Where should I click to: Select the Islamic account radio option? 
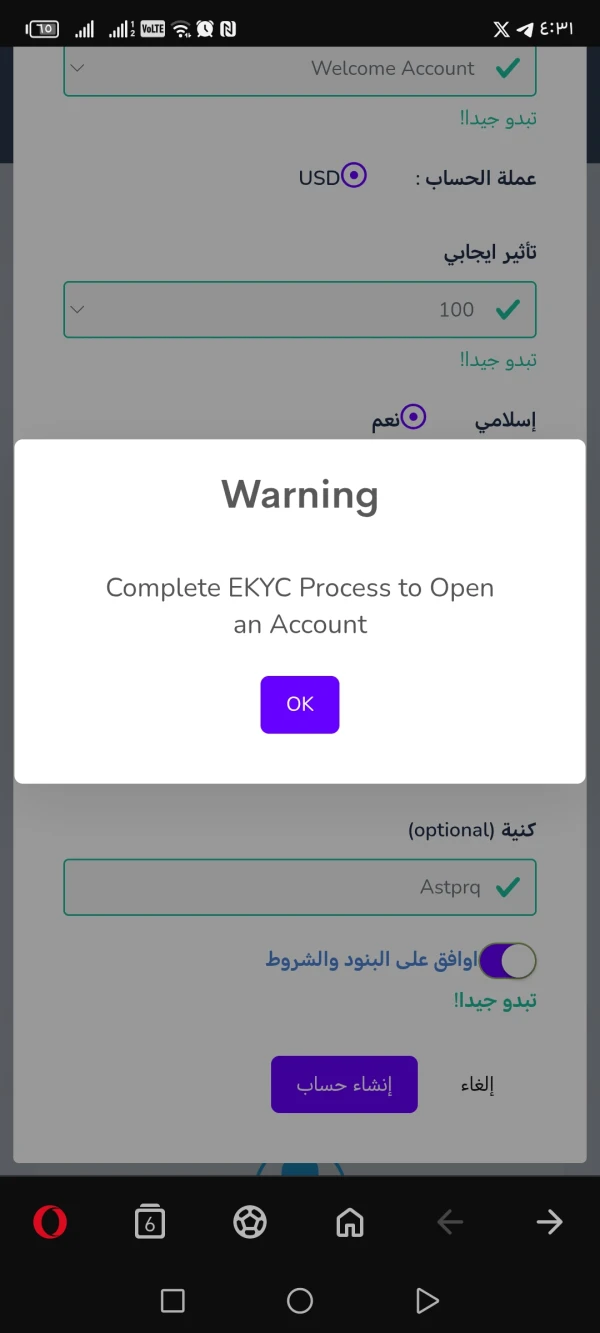pos(413,418)
